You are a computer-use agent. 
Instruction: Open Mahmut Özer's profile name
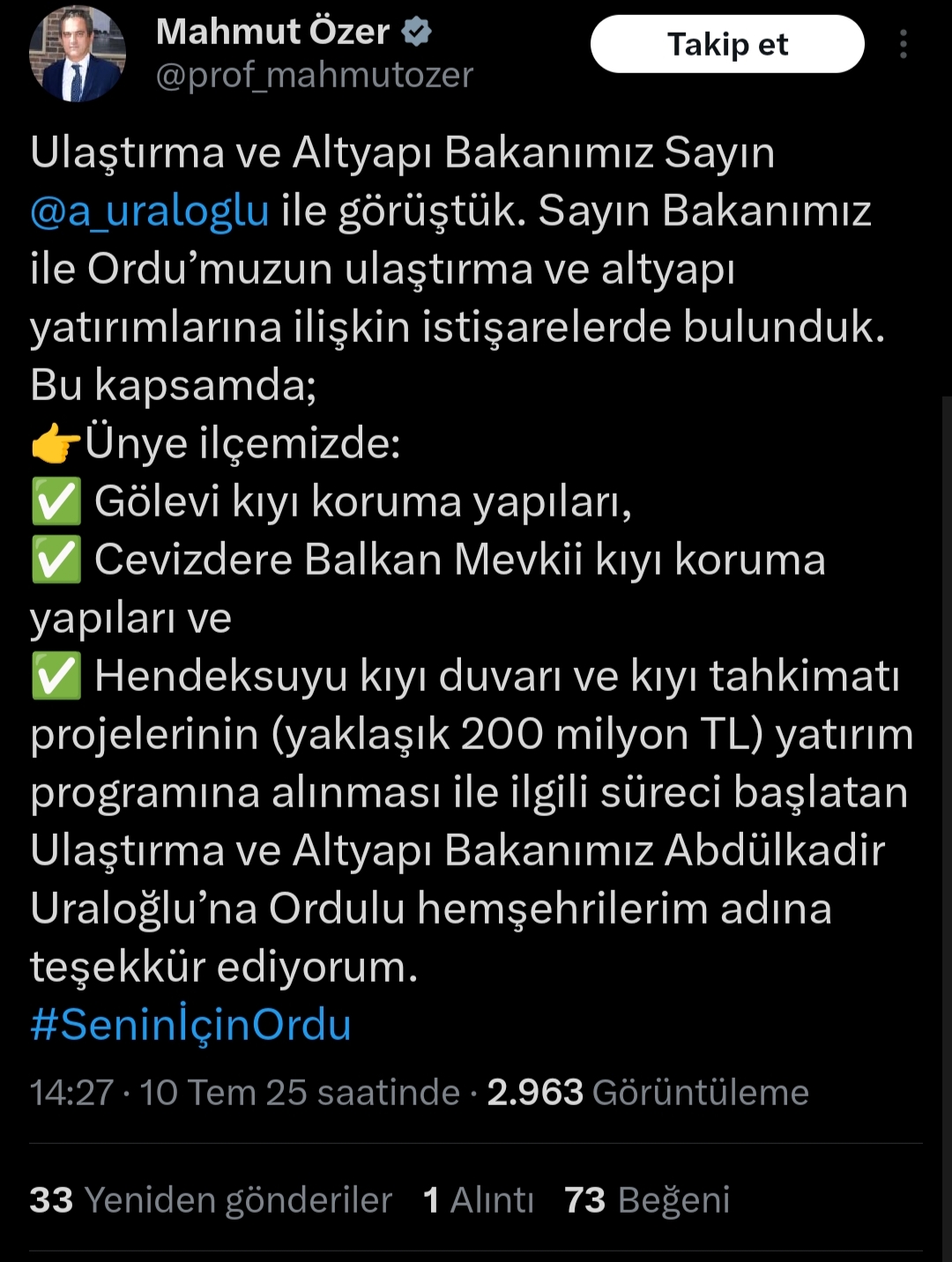272,32
